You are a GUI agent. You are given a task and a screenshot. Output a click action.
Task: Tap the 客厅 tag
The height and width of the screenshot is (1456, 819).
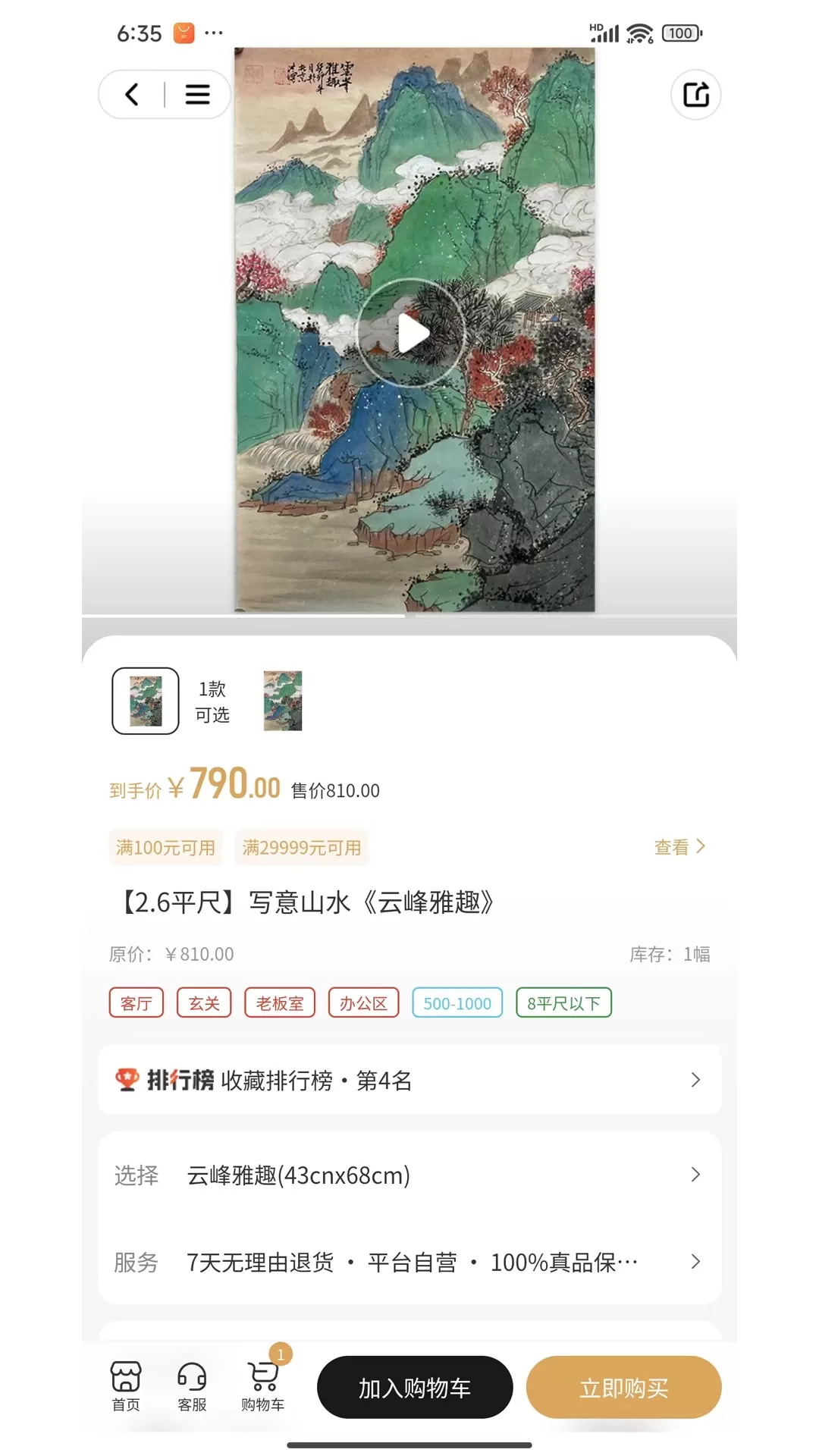pos(136,1003)
